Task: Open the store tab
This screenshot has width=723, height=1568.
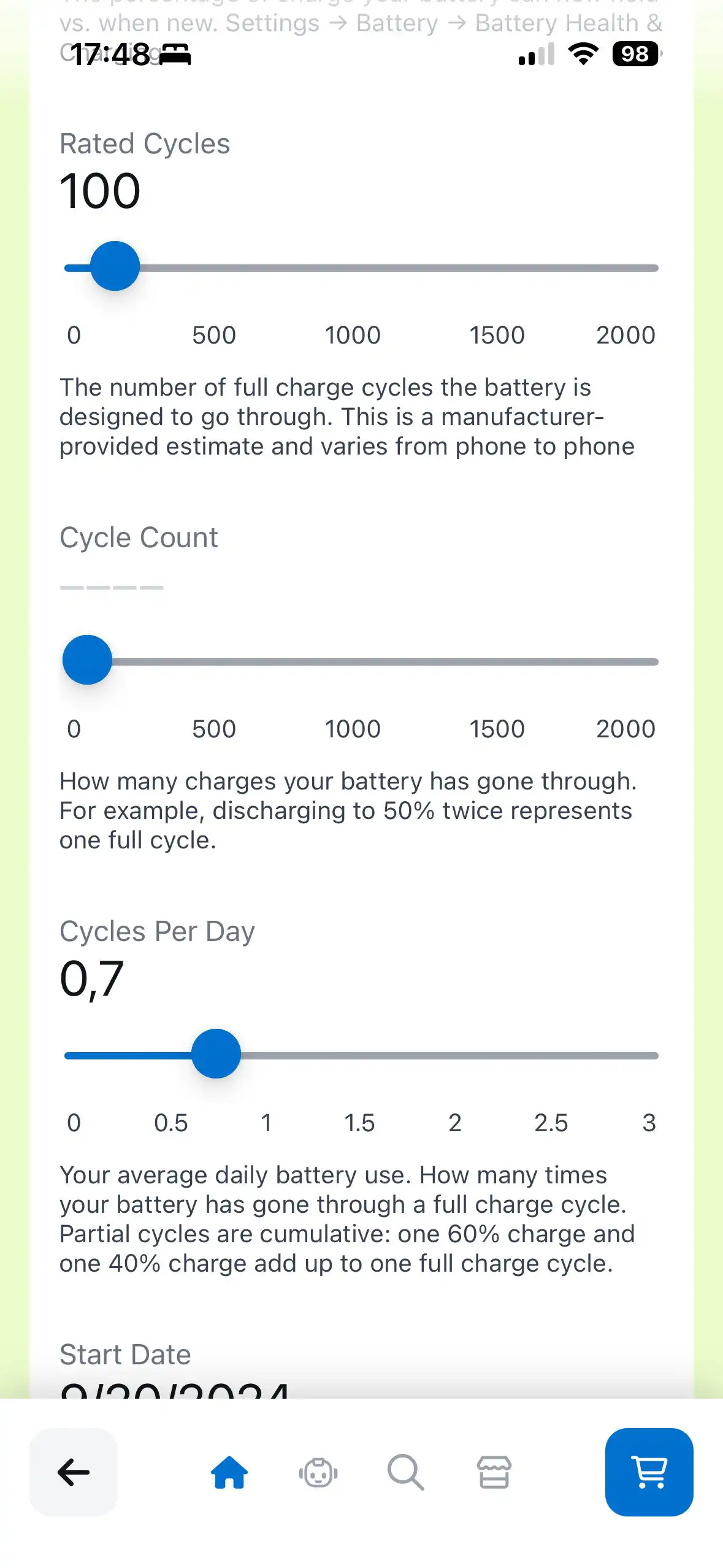Action: [494, 1472]
